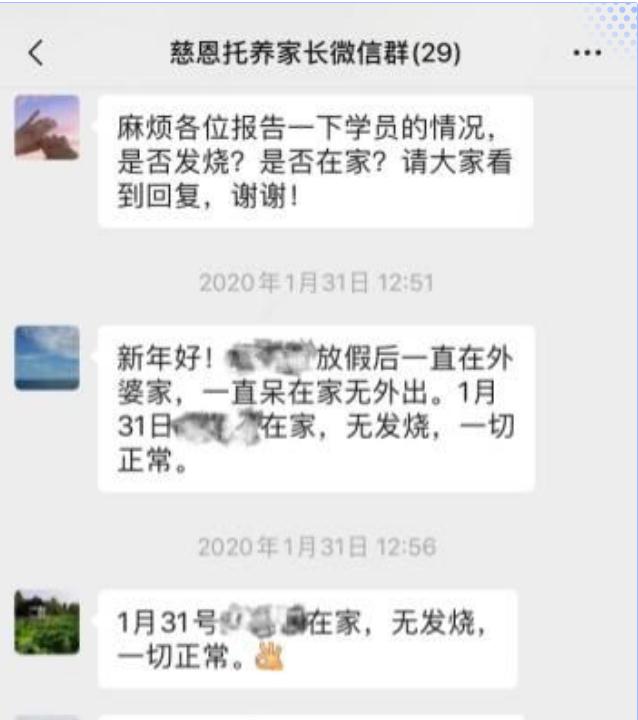Tap the avatar beside the 麻烦各位报告 message
This screenshot has height=720, width=638.
pos(47,127)
